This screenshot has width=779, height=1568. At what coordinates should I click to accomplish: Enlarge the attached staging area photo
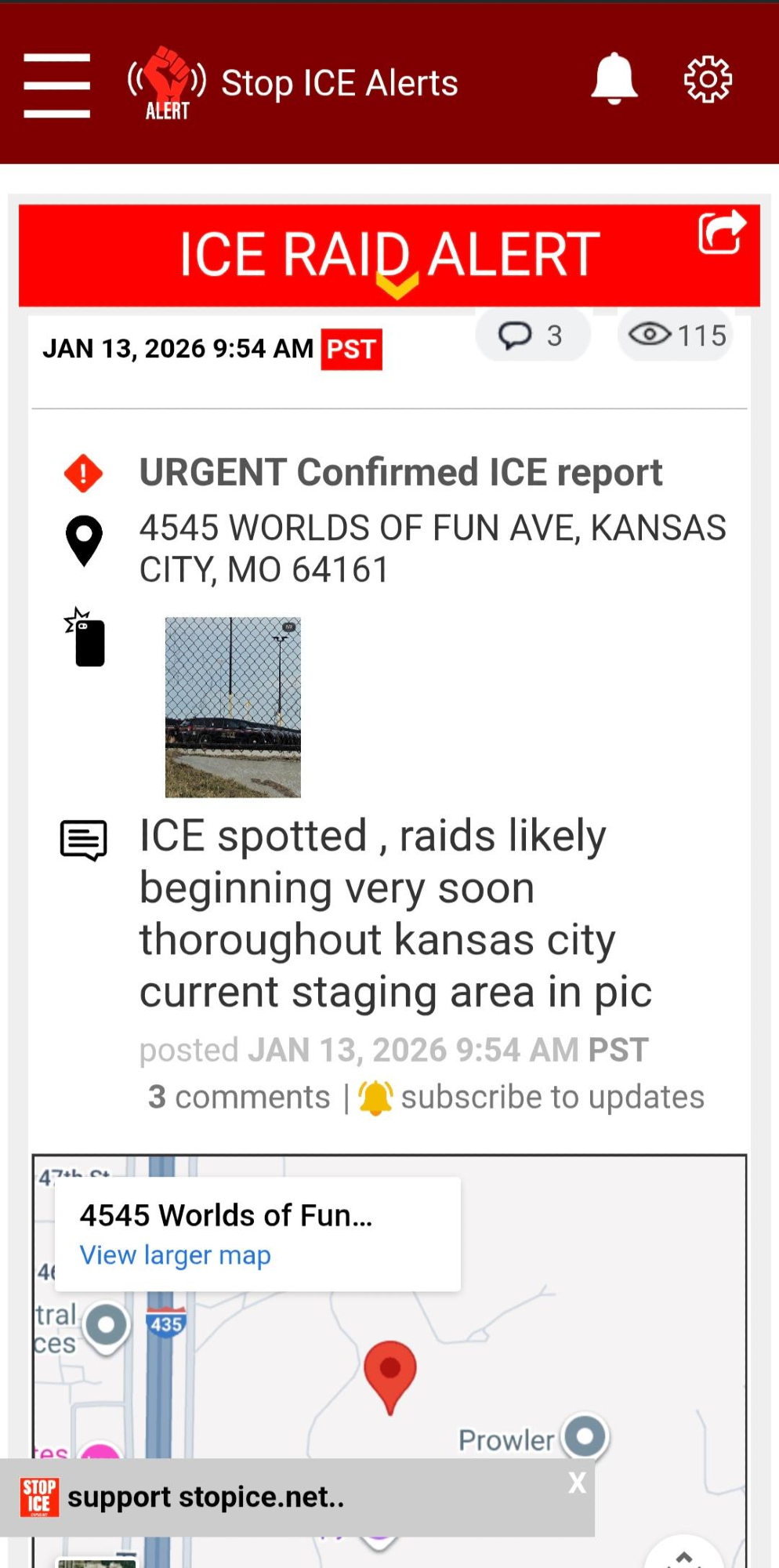[x=233, y=707]
